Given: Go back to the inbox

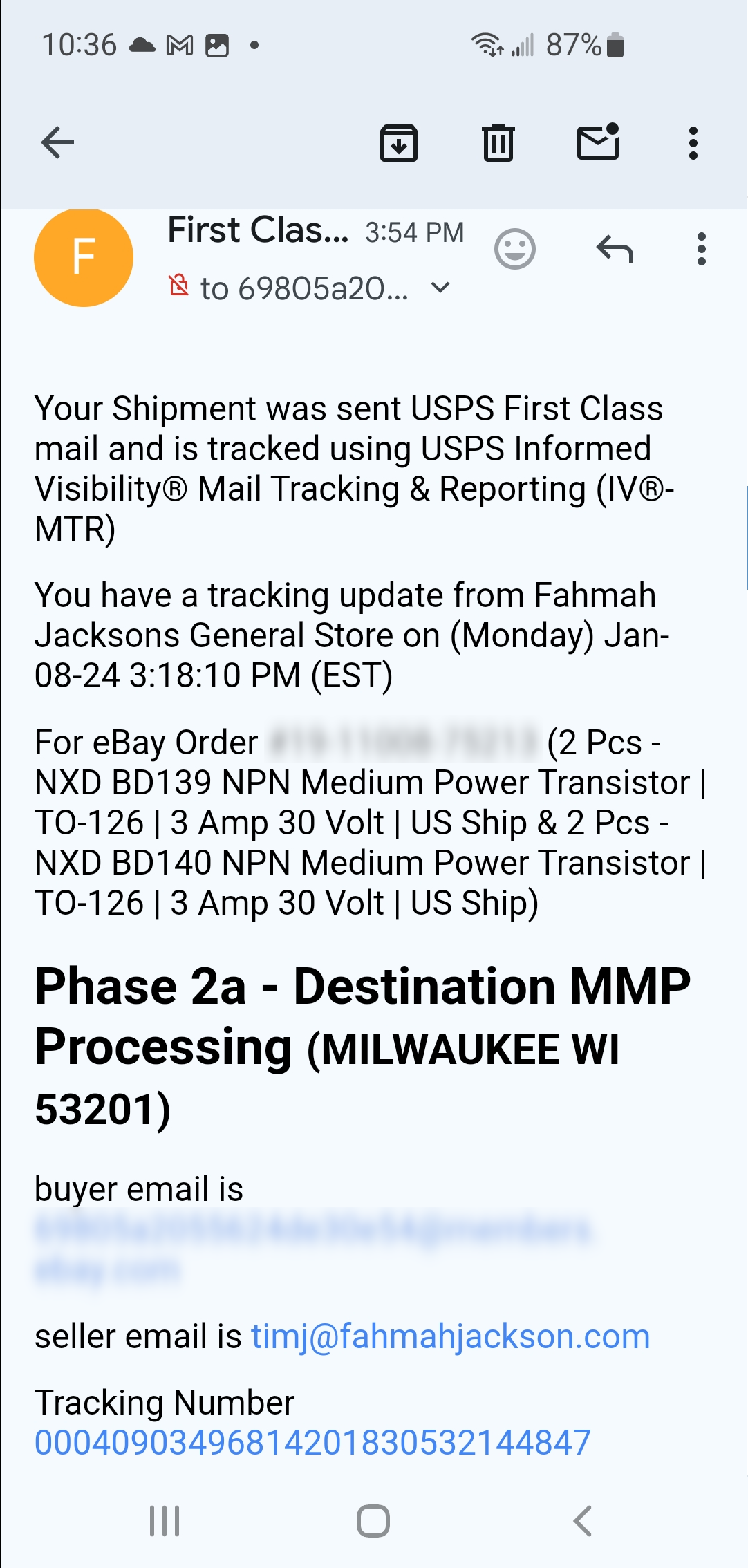Looking at the screenshot, I should [57, 143].
